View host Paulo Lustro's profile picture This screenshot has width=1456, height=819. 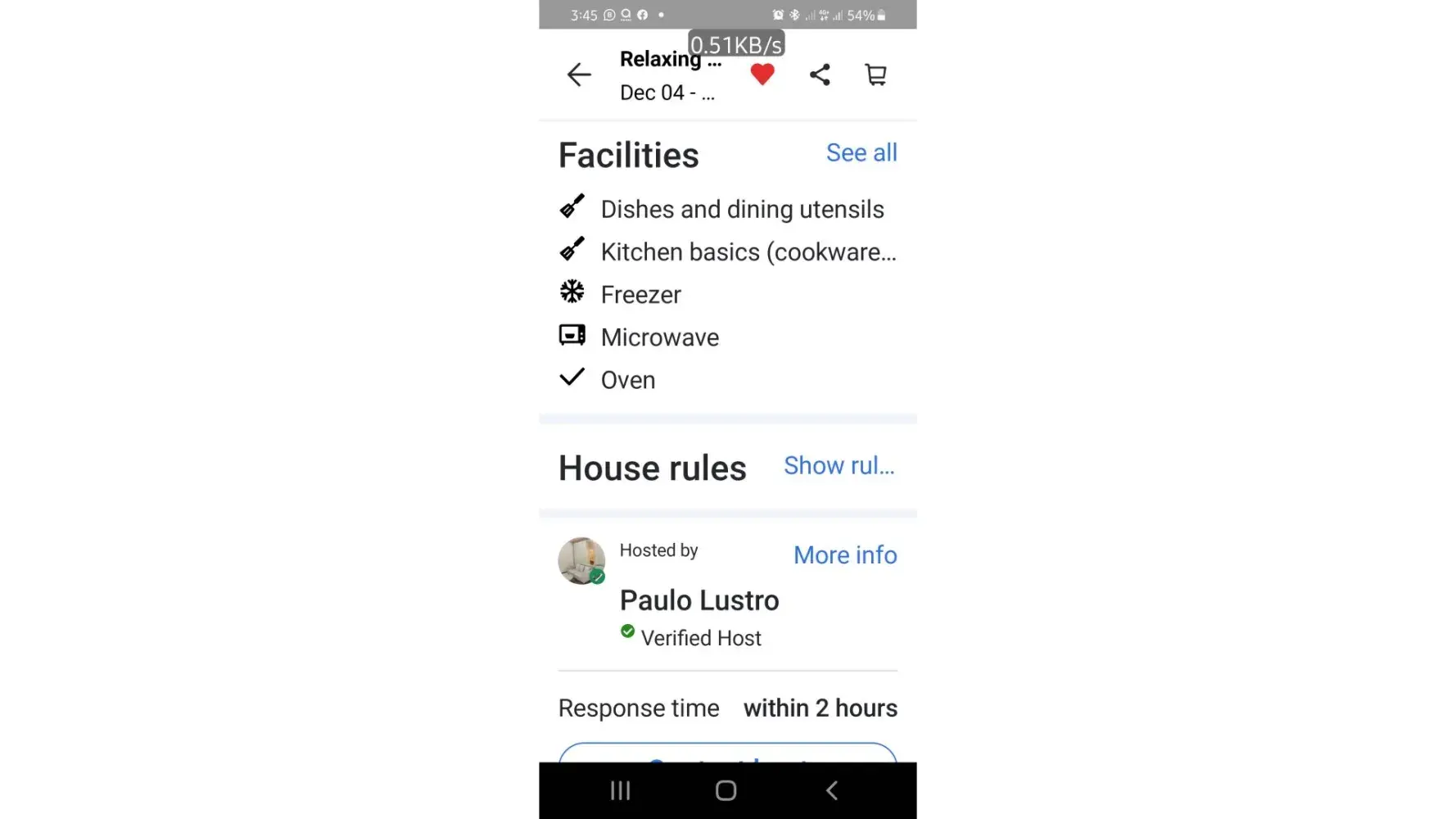581,561
